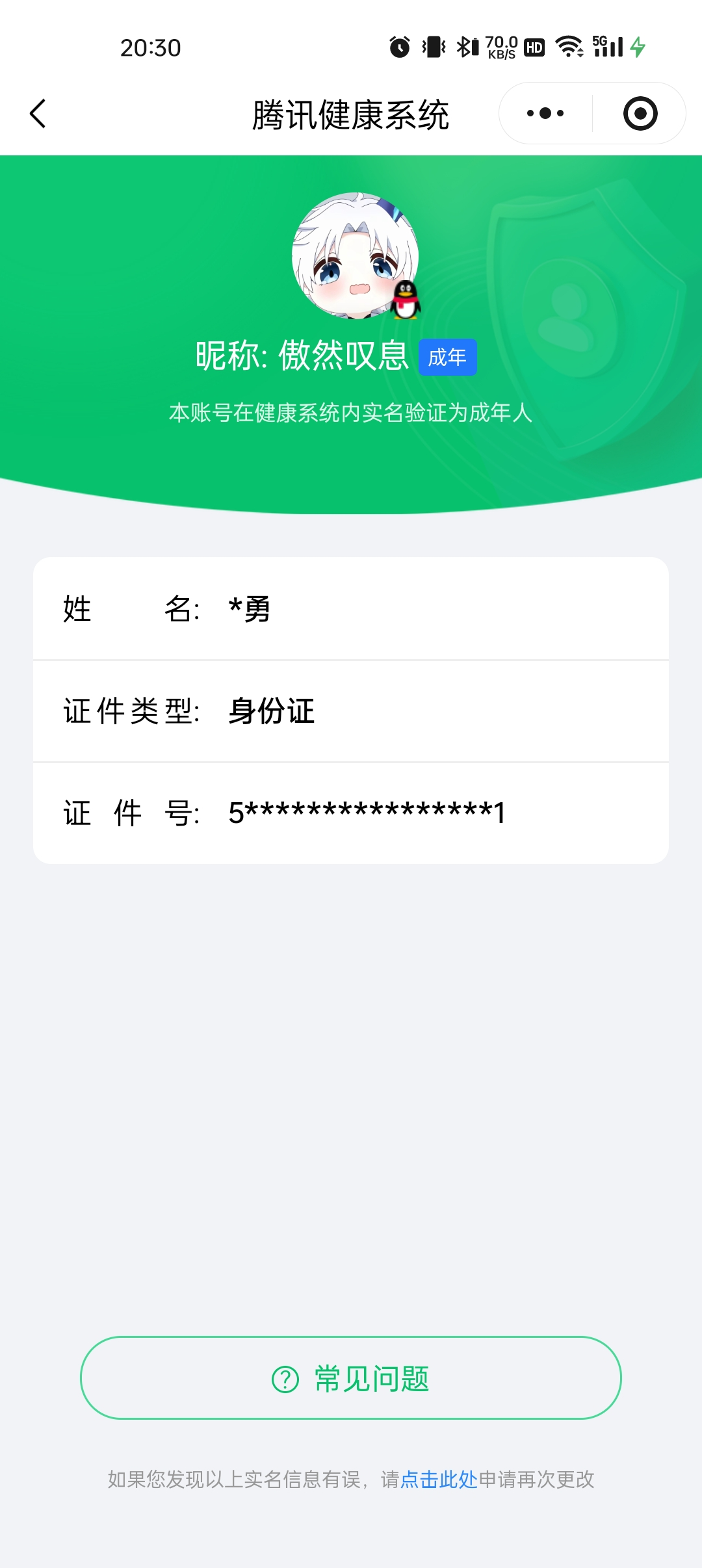Screen dimensions: 702x1568
Task: Click the HD indicator in status bar
Action: tap(533, 46)
